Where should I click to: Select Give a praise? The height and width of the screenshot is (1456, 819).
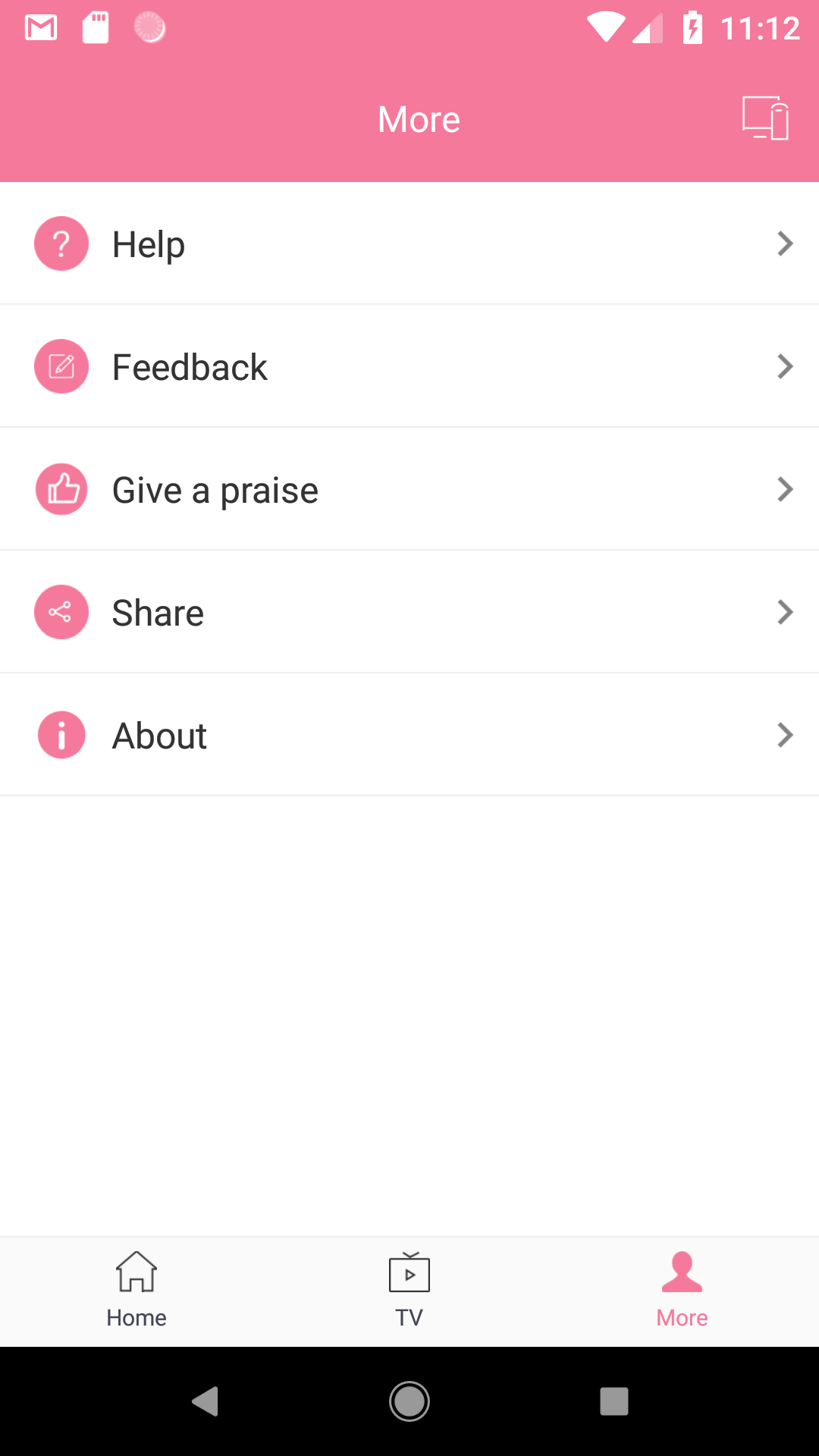click(x=409, y=490)
